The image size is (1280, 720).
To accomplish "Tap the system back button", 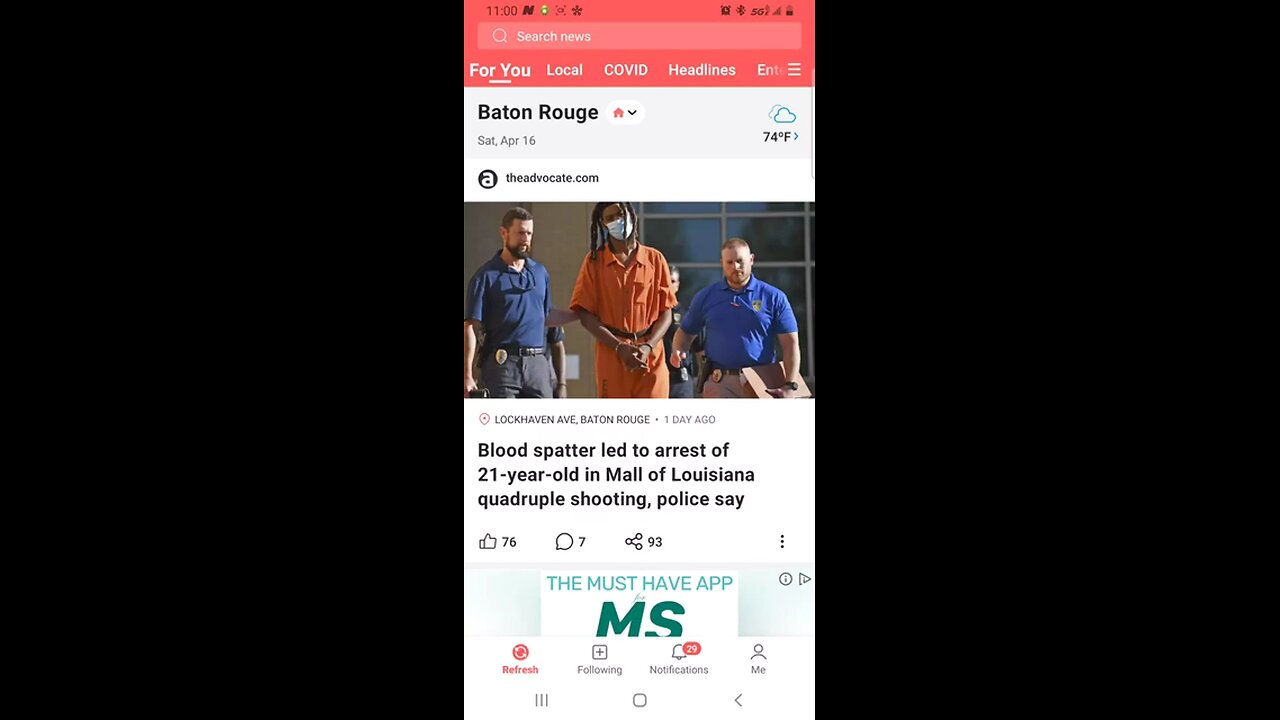I will tap(738, 700).
